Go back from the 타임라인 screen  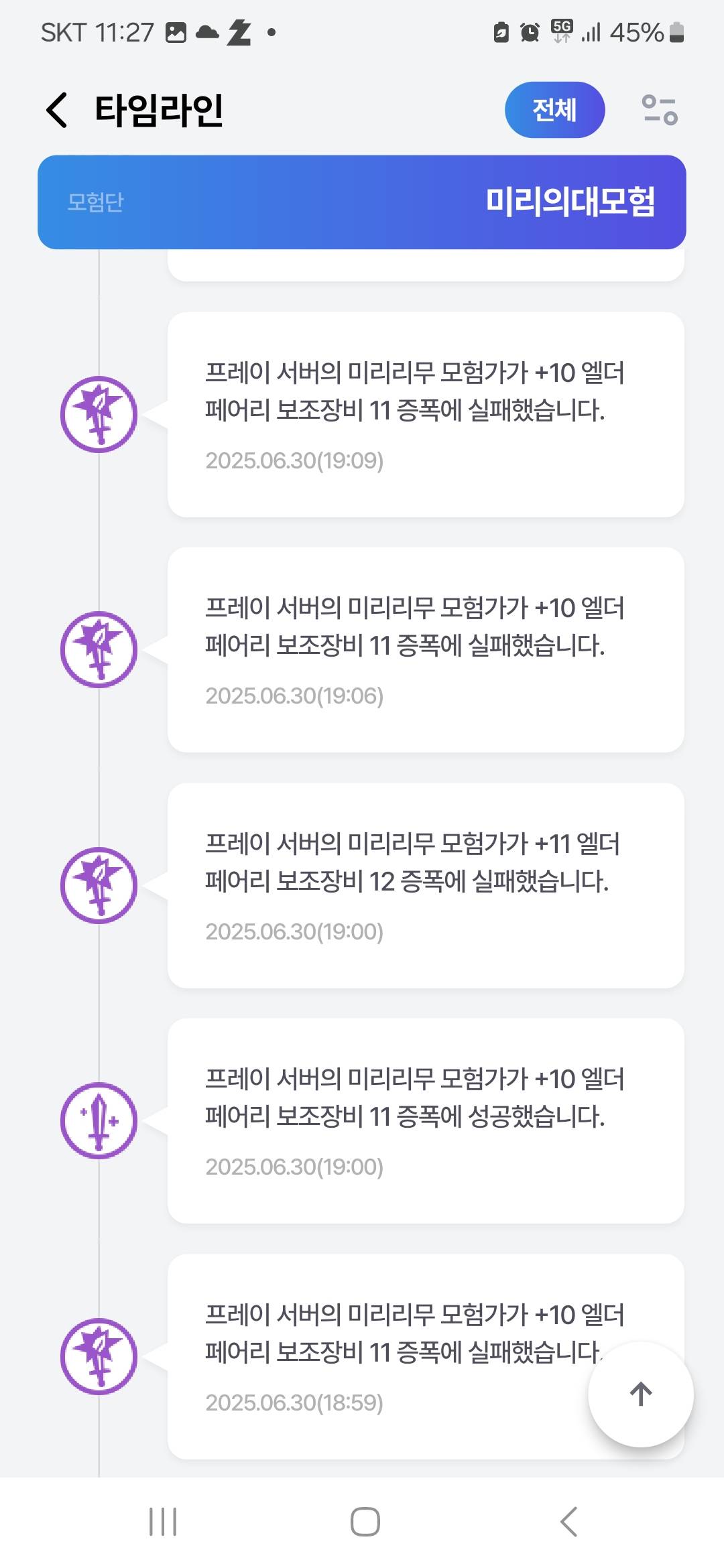[x=57, y=110]
